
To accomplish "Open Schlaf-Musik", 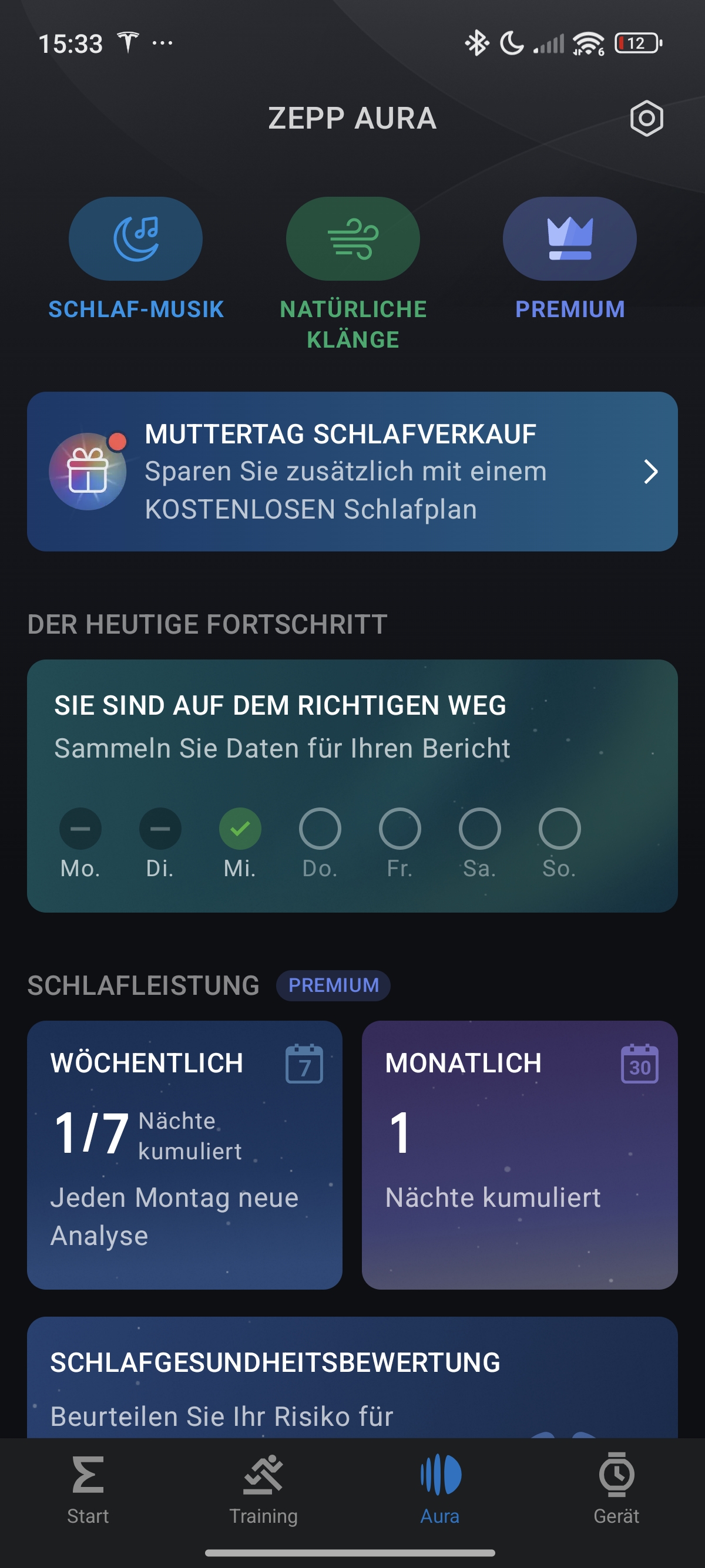I will tap(136, 238).
